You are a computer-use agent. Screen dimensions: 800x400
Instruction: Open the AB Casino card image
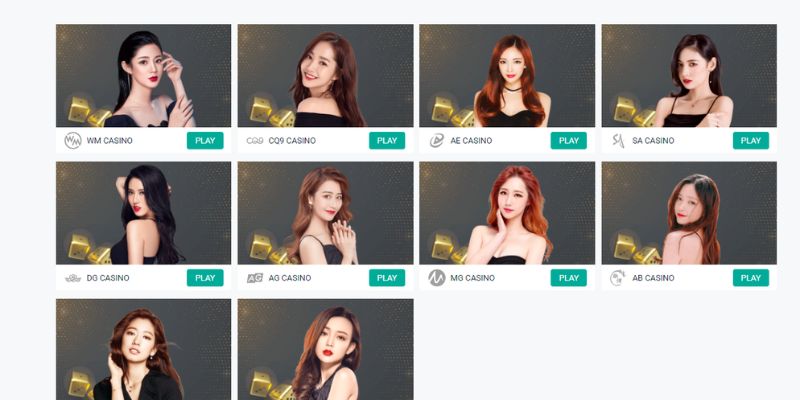click(689, 213)
